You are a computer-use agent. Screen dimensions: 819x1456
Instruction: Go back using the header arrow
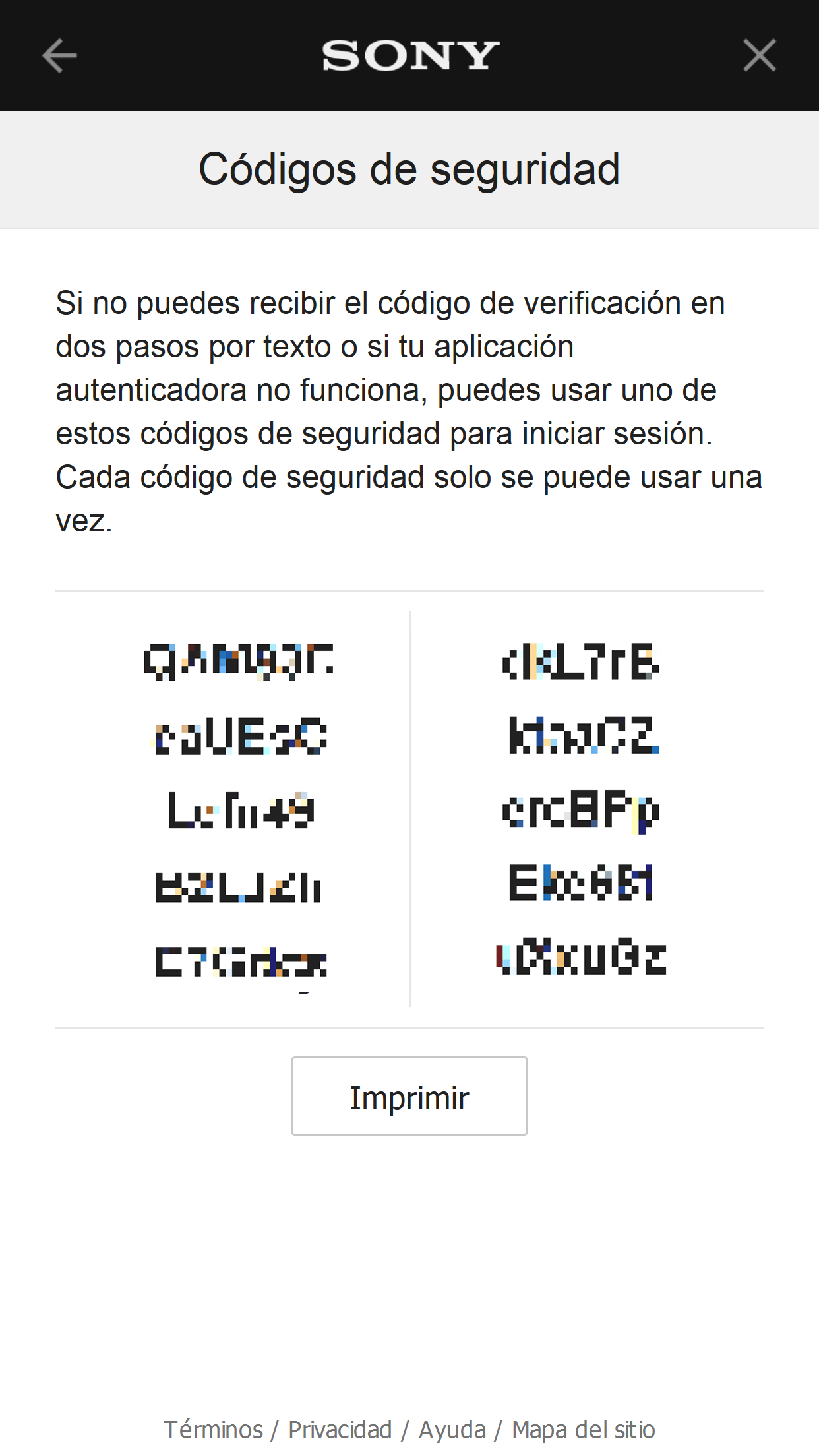tap(59, 55)
